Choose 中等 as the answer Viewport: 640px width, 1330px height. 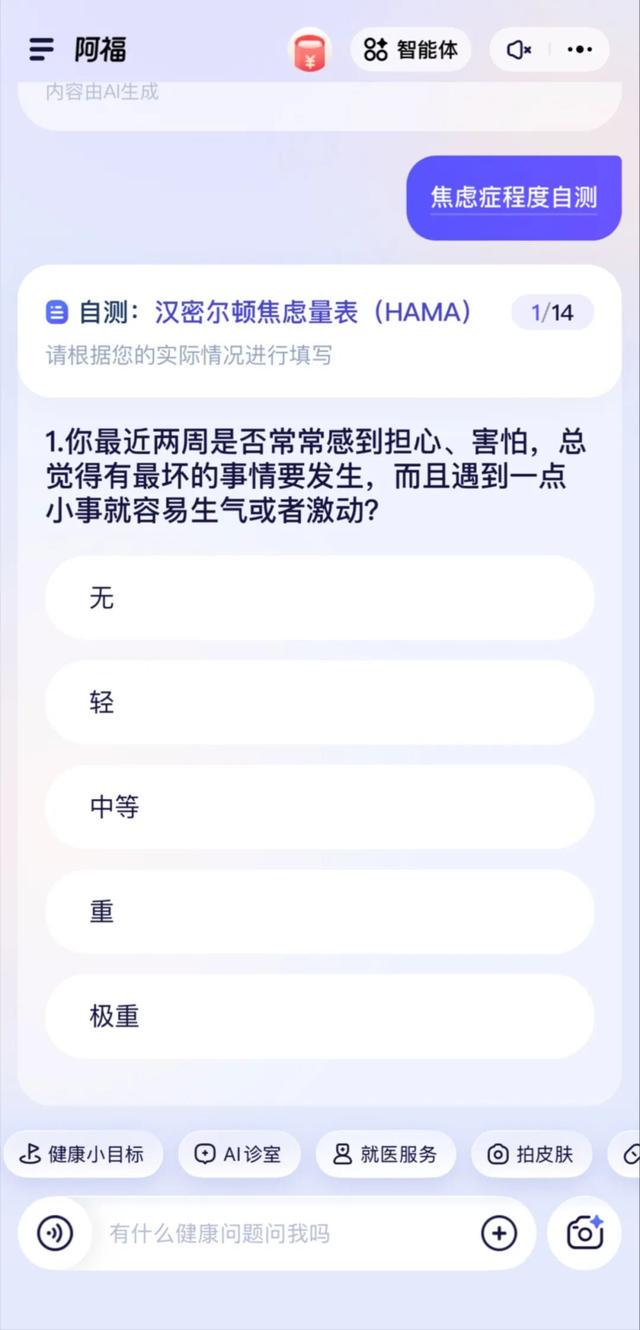click(319, 807)
